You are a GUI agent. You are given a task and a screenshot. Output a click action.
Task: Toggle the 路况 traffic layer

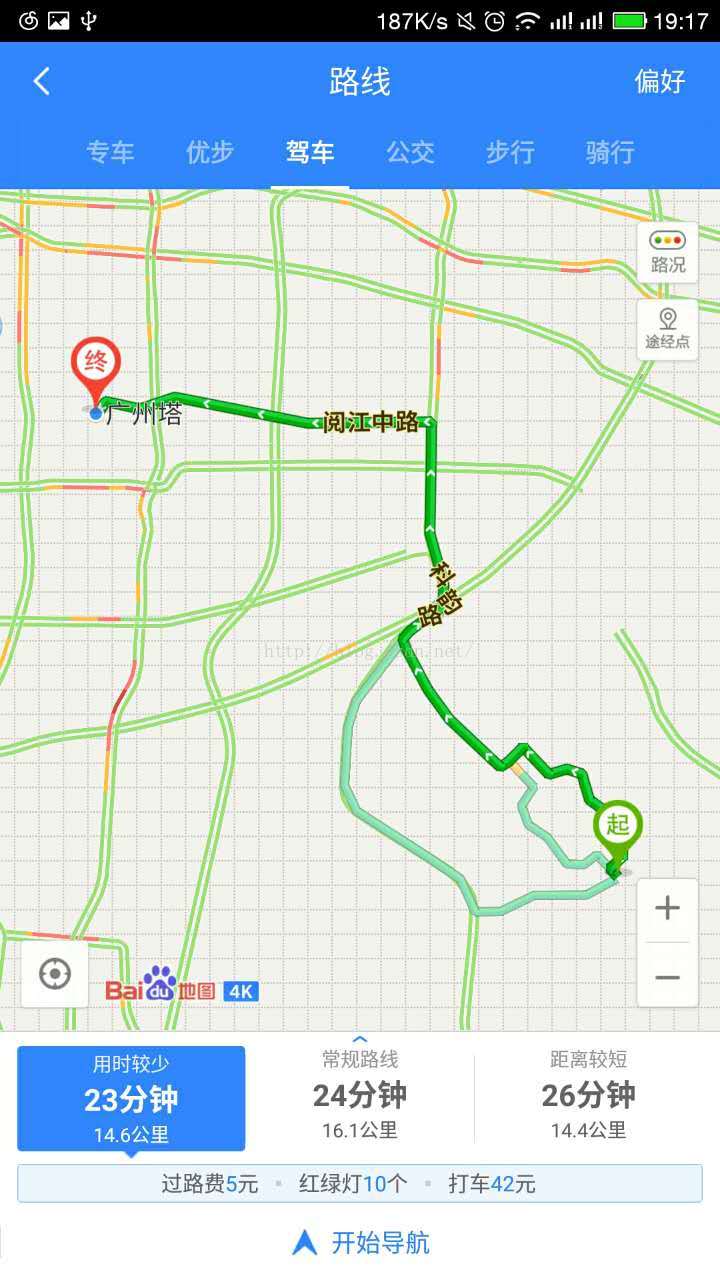click(x=667, y=252)
